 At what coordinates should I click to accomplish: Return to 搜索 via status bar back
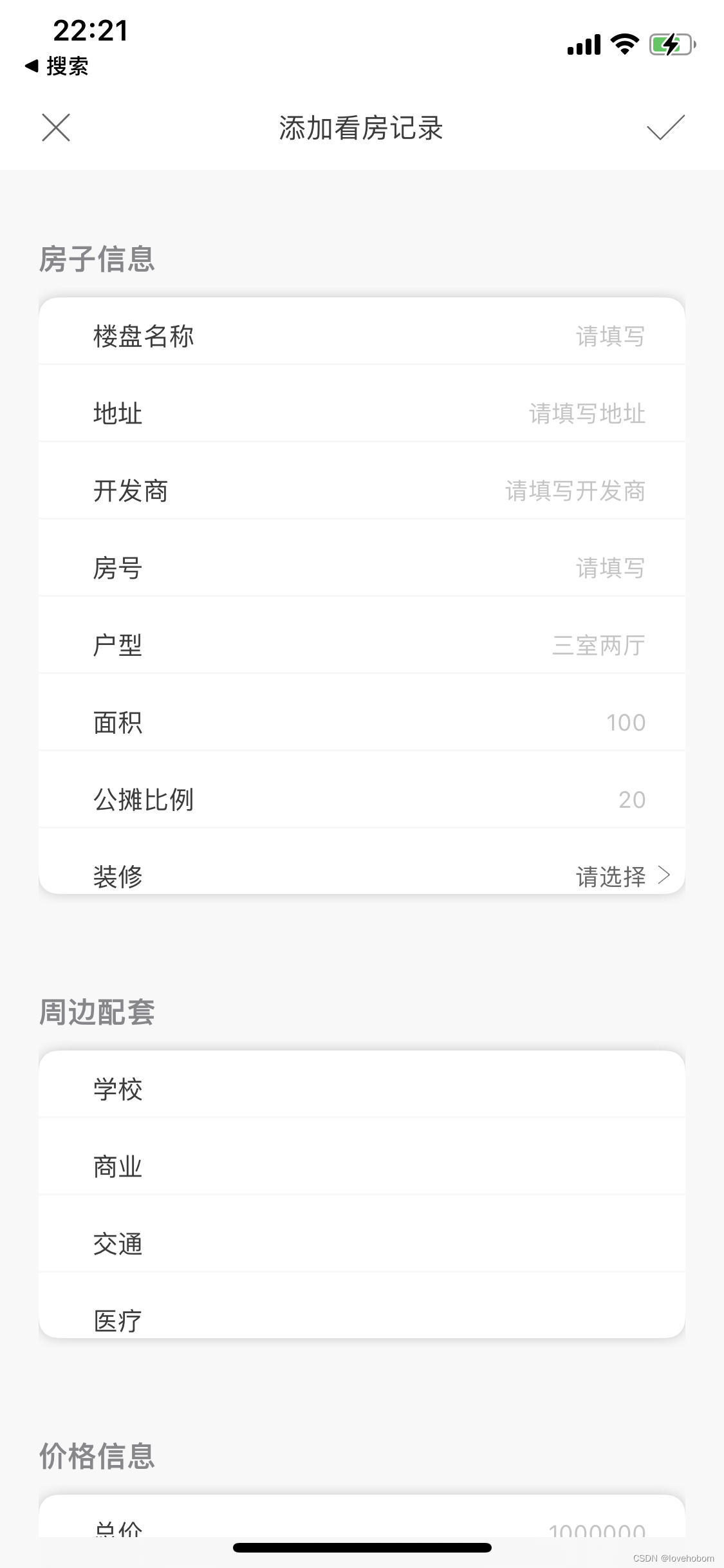click(57, 66)
